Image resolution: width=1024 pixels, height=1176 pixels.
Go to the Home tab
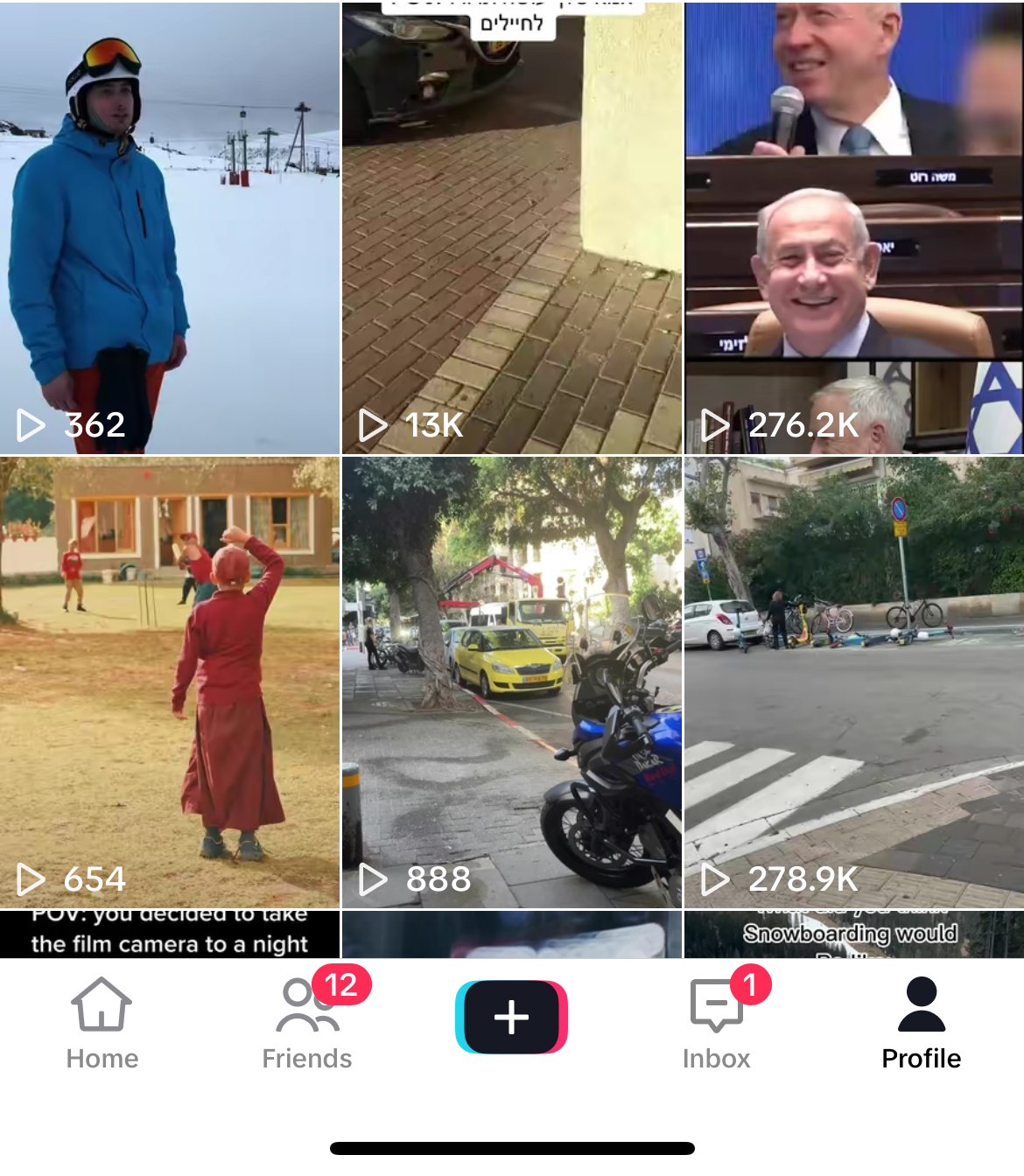pyautogui.click(x=102, y=1024)
